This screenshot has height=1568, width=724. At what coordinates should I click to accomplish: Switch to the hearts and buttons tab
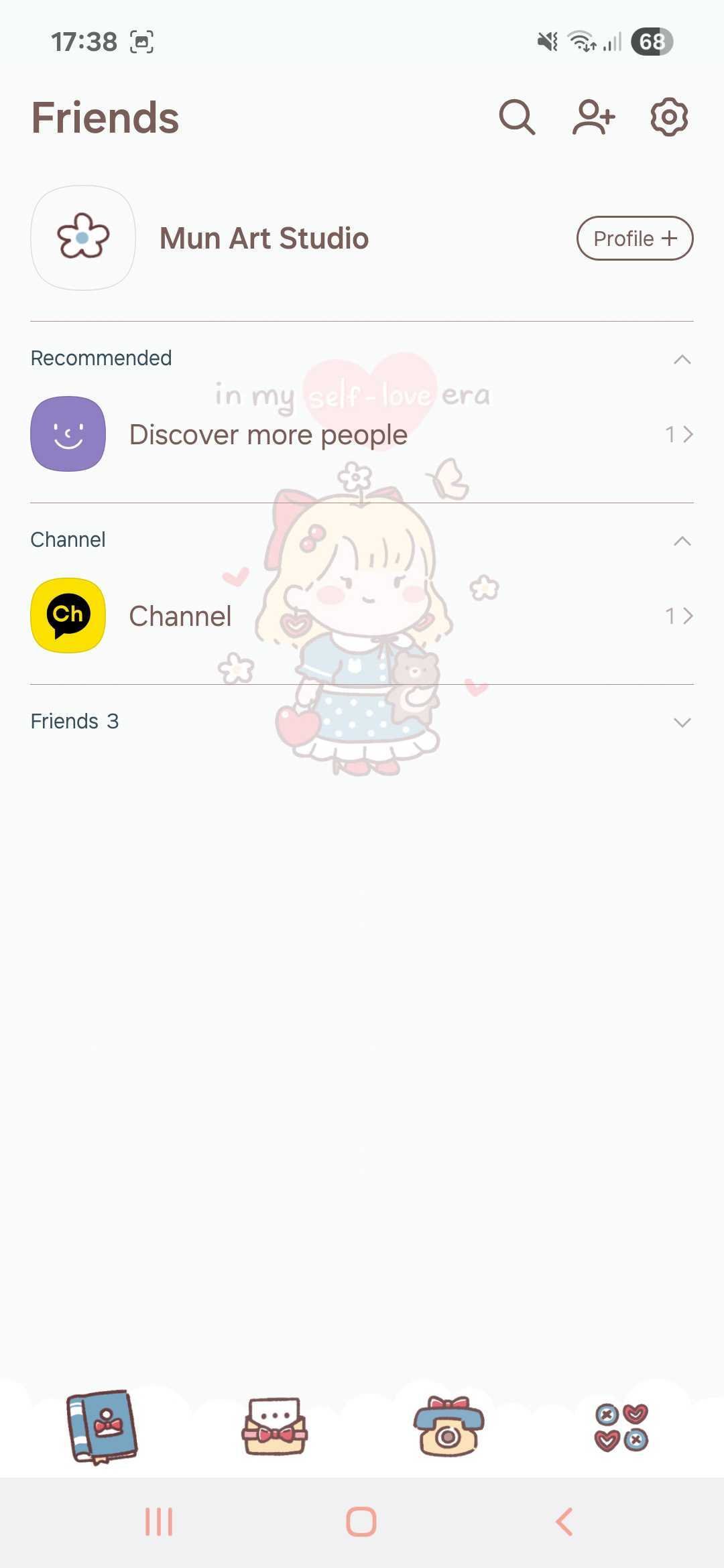tap(621, 1427)
